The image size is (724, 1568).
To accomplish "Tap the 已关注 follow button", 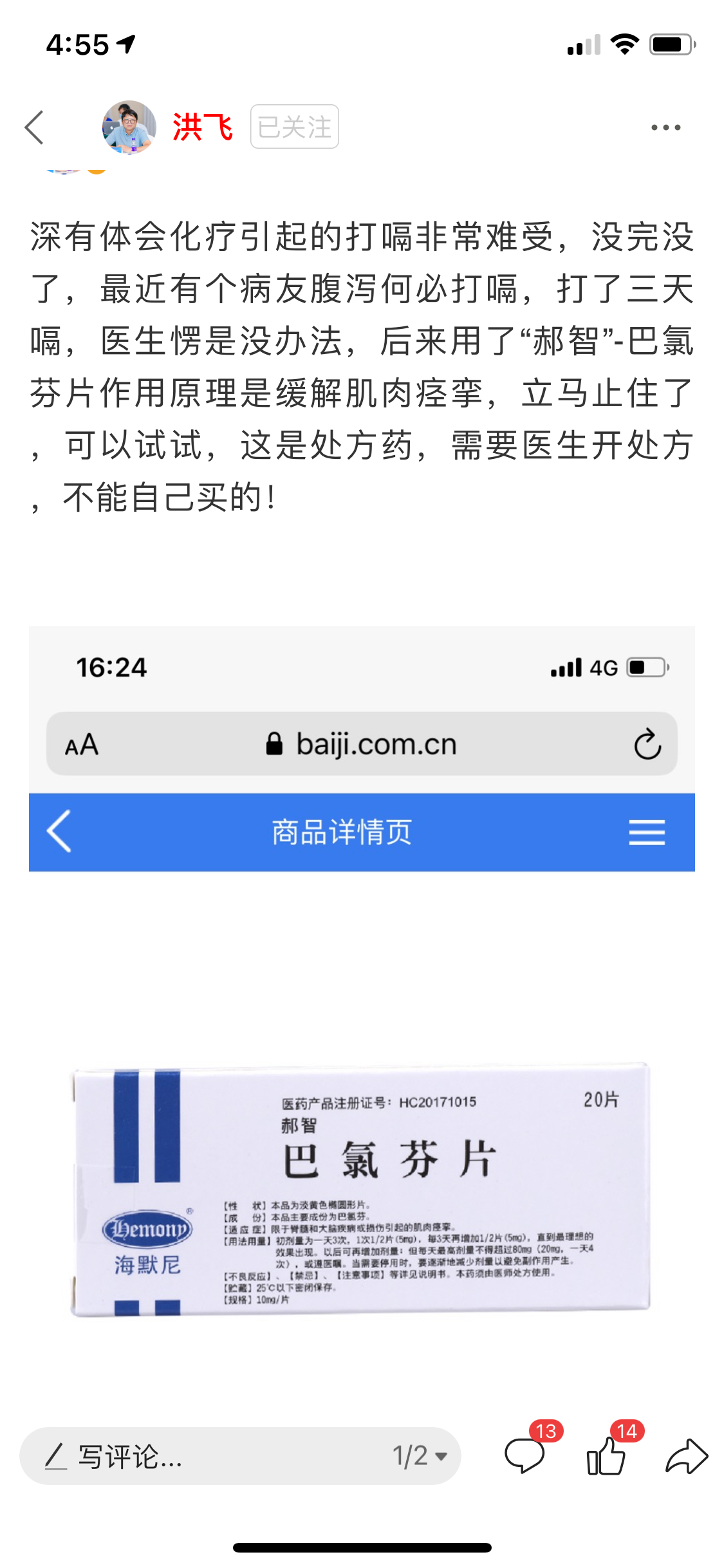I will pos(295,127).
